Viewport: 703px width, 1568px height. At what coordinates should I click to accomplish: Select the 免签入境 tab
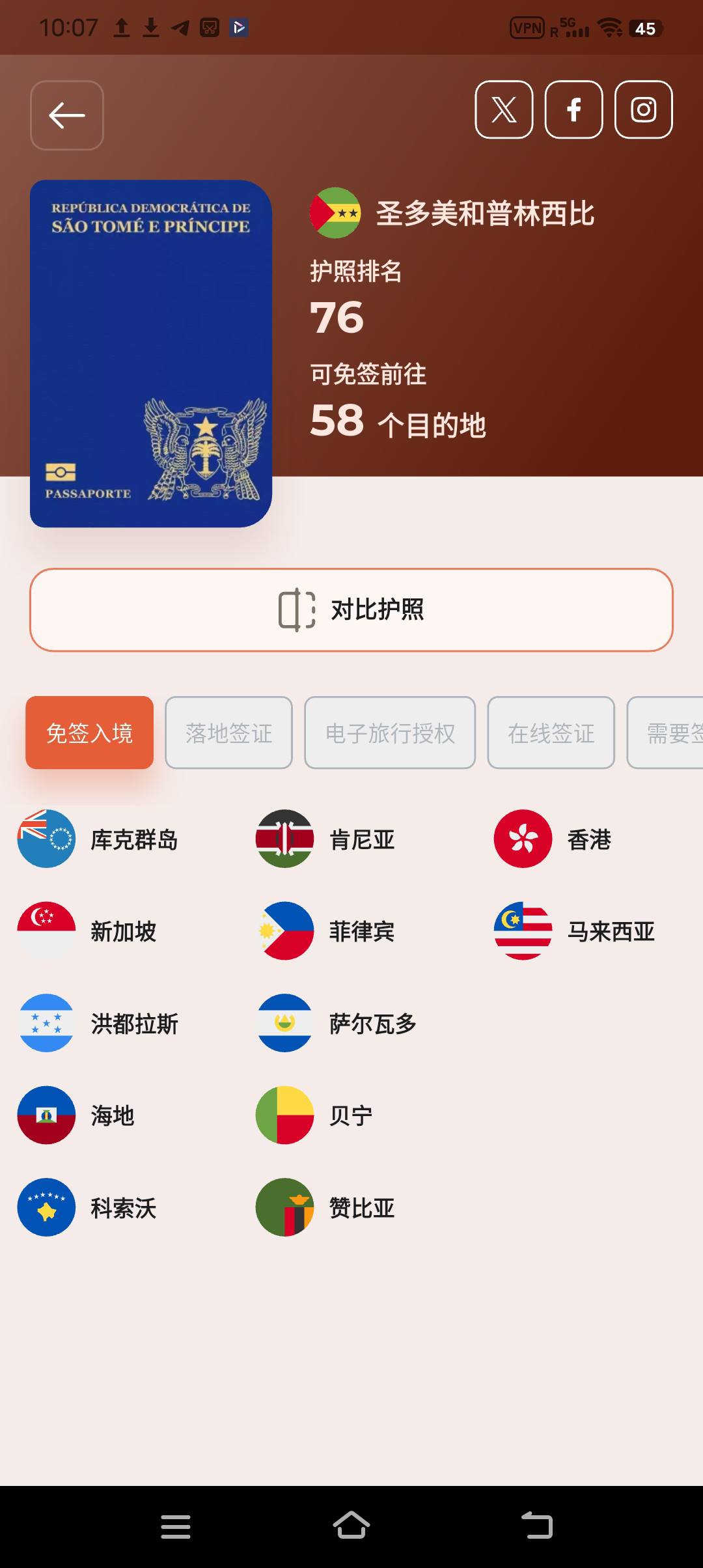(90, 733)
